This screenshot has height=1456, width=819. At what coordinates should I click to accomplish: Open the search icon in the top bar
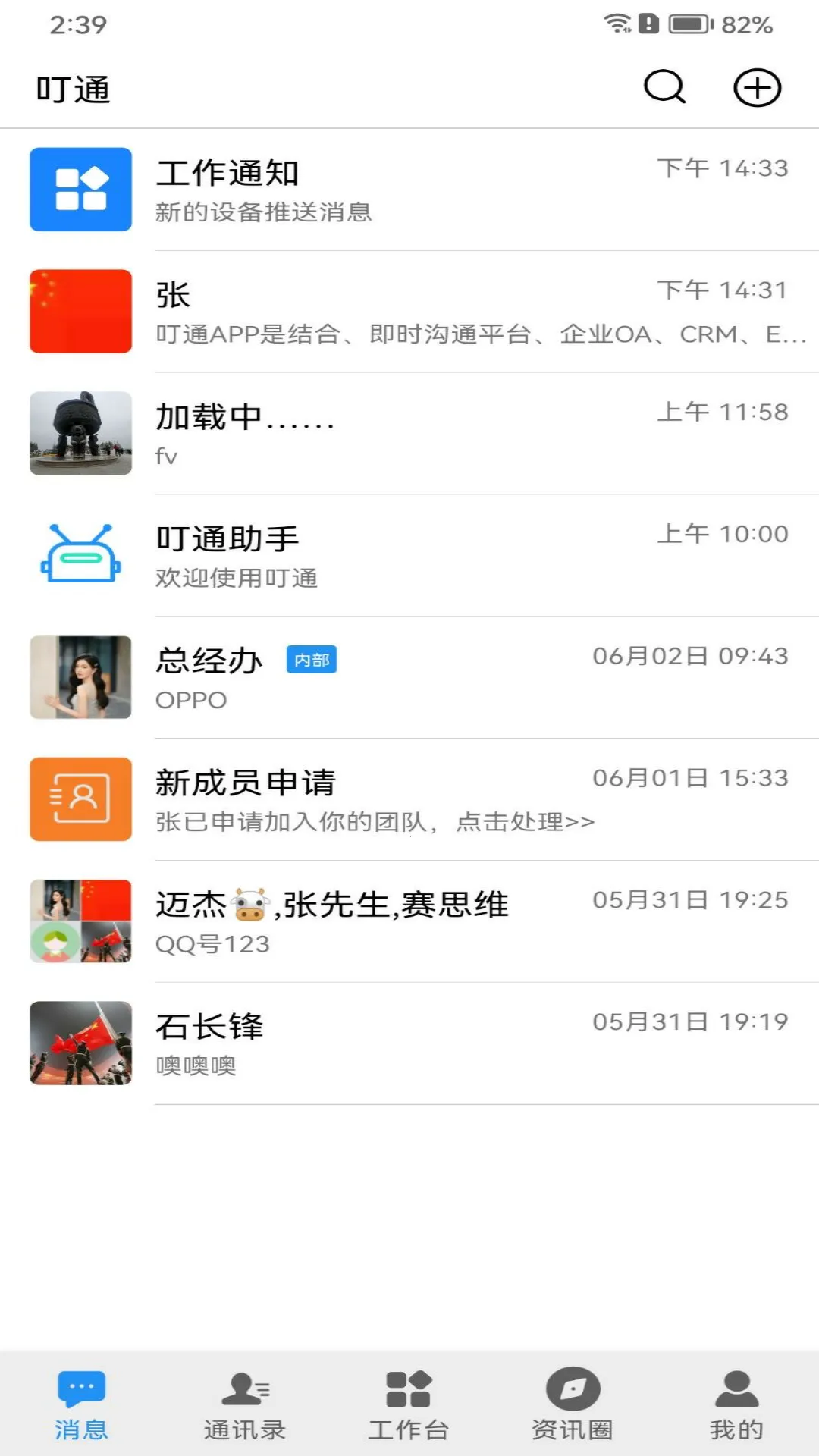[663, 87]
